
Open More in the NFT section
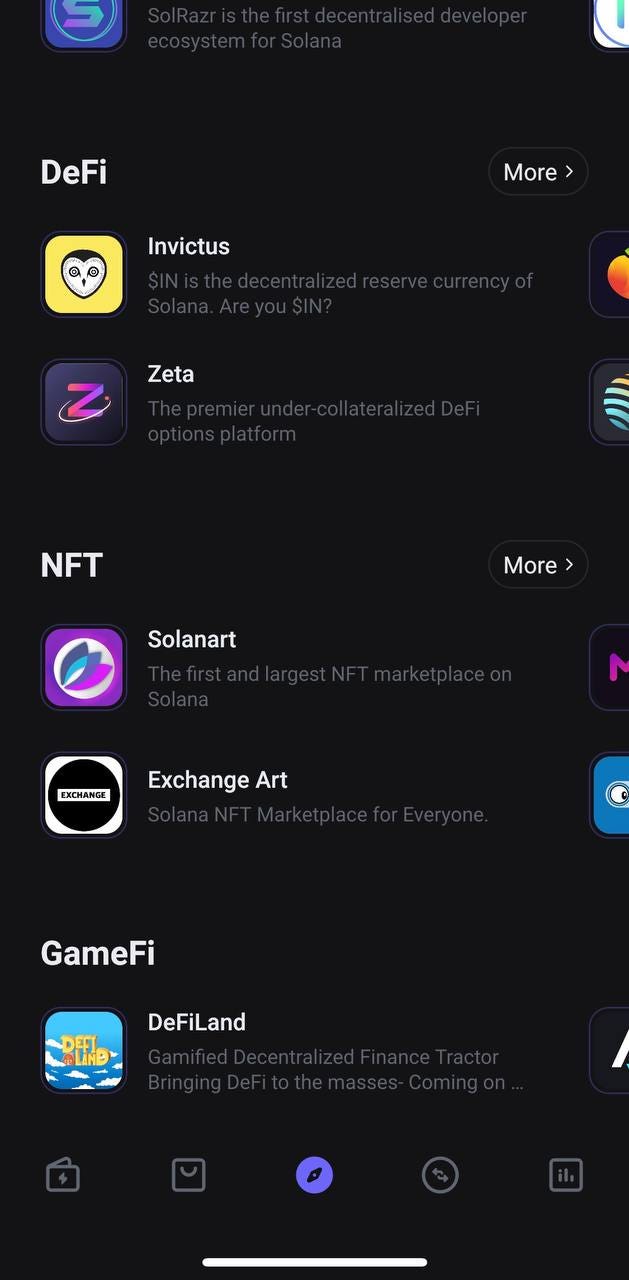[538, 565]
